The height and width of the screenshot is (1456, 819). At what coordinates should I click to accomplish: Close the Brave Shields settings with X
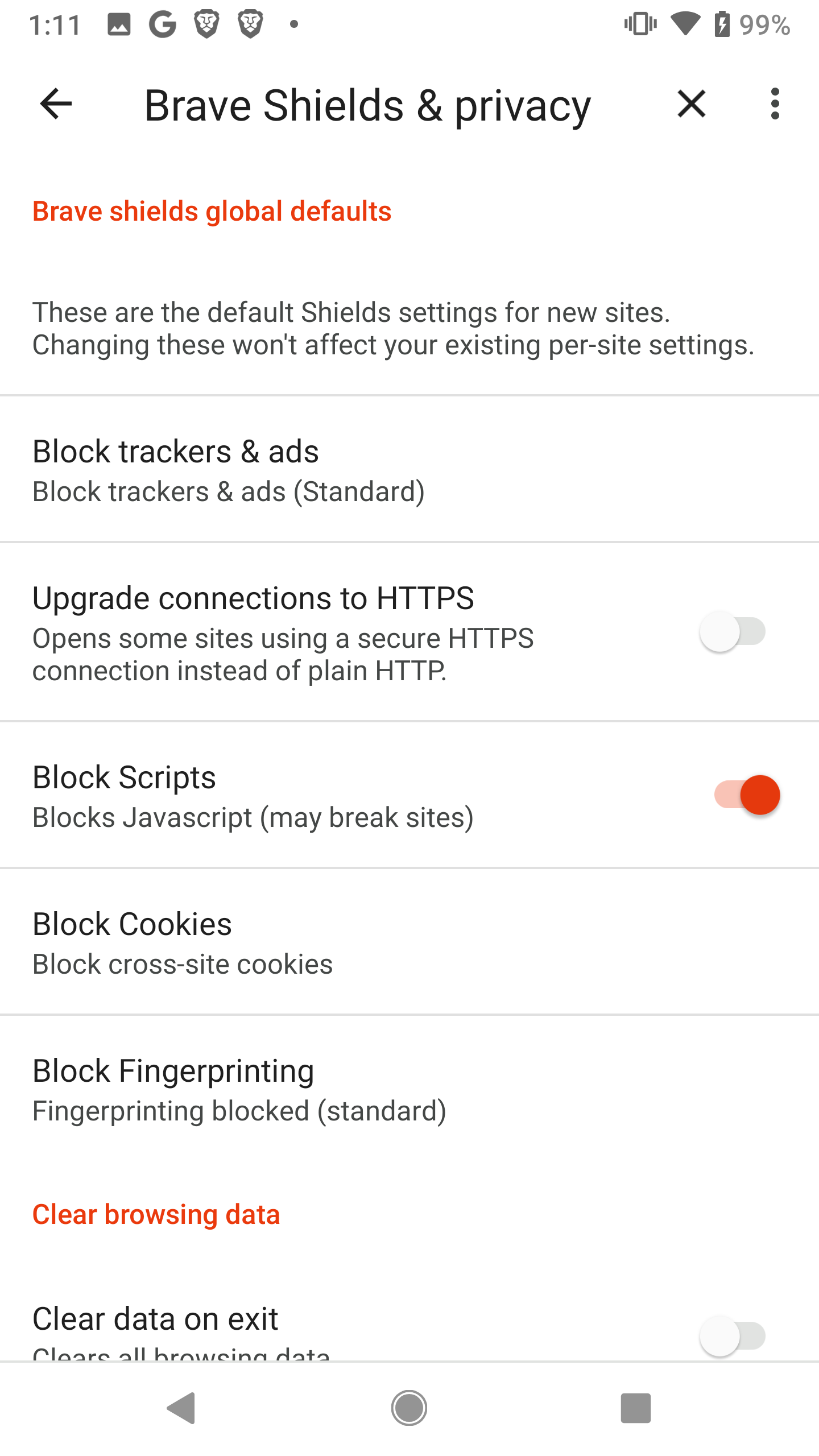point(691,104)
